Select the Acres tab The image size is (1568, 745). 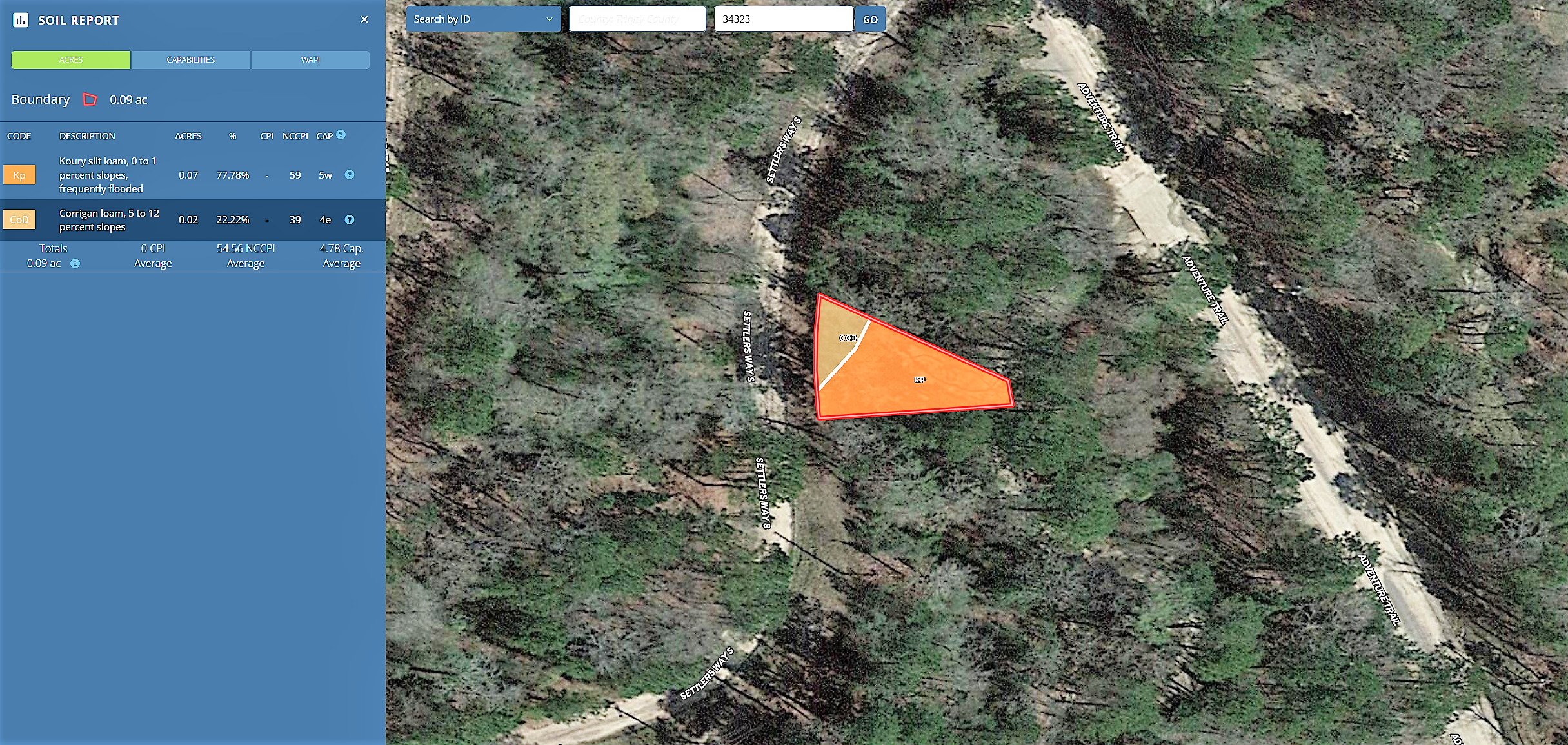click(71, 60)
